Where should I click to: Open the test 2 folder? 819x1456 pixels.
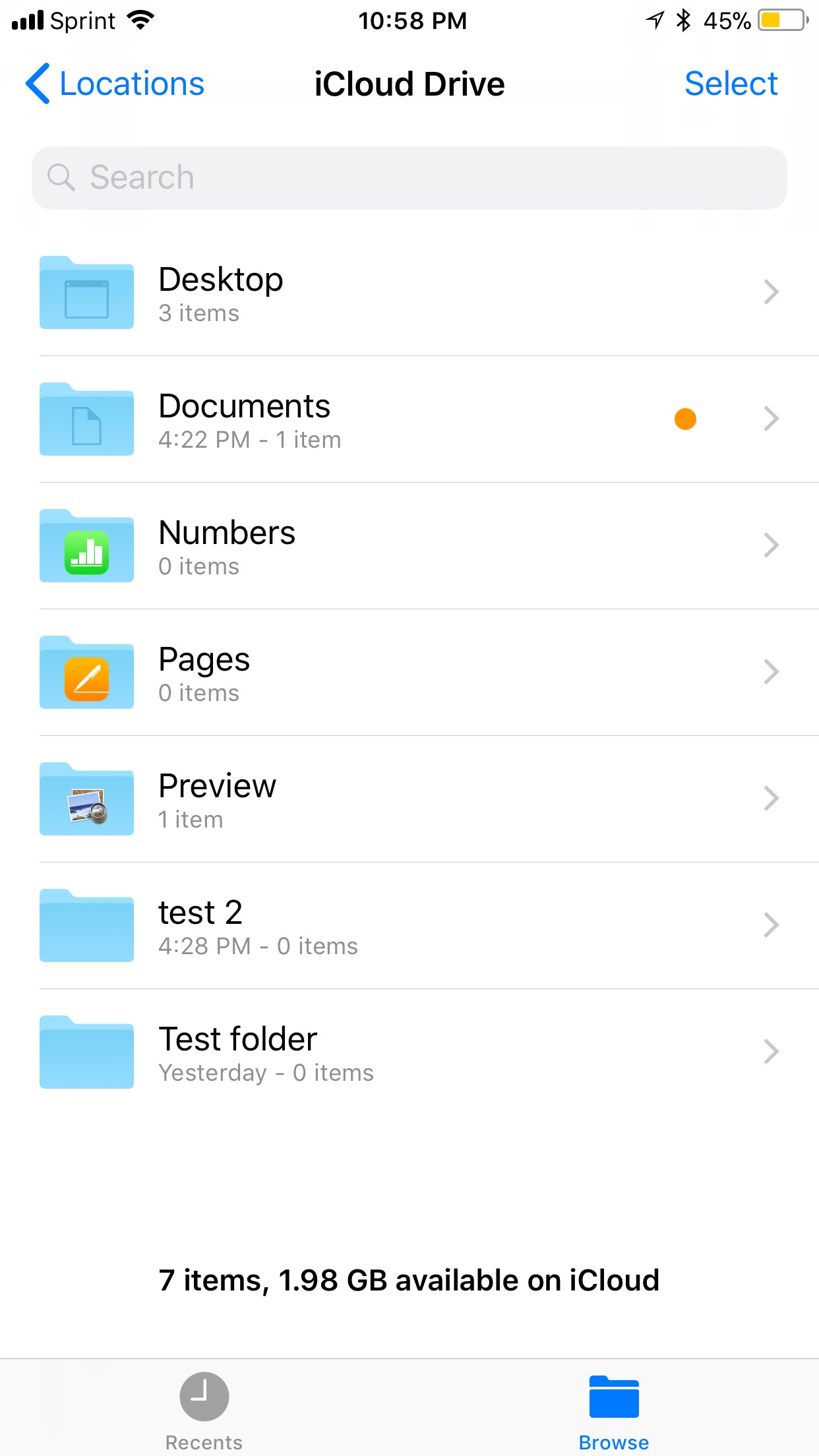pos(409,926)
